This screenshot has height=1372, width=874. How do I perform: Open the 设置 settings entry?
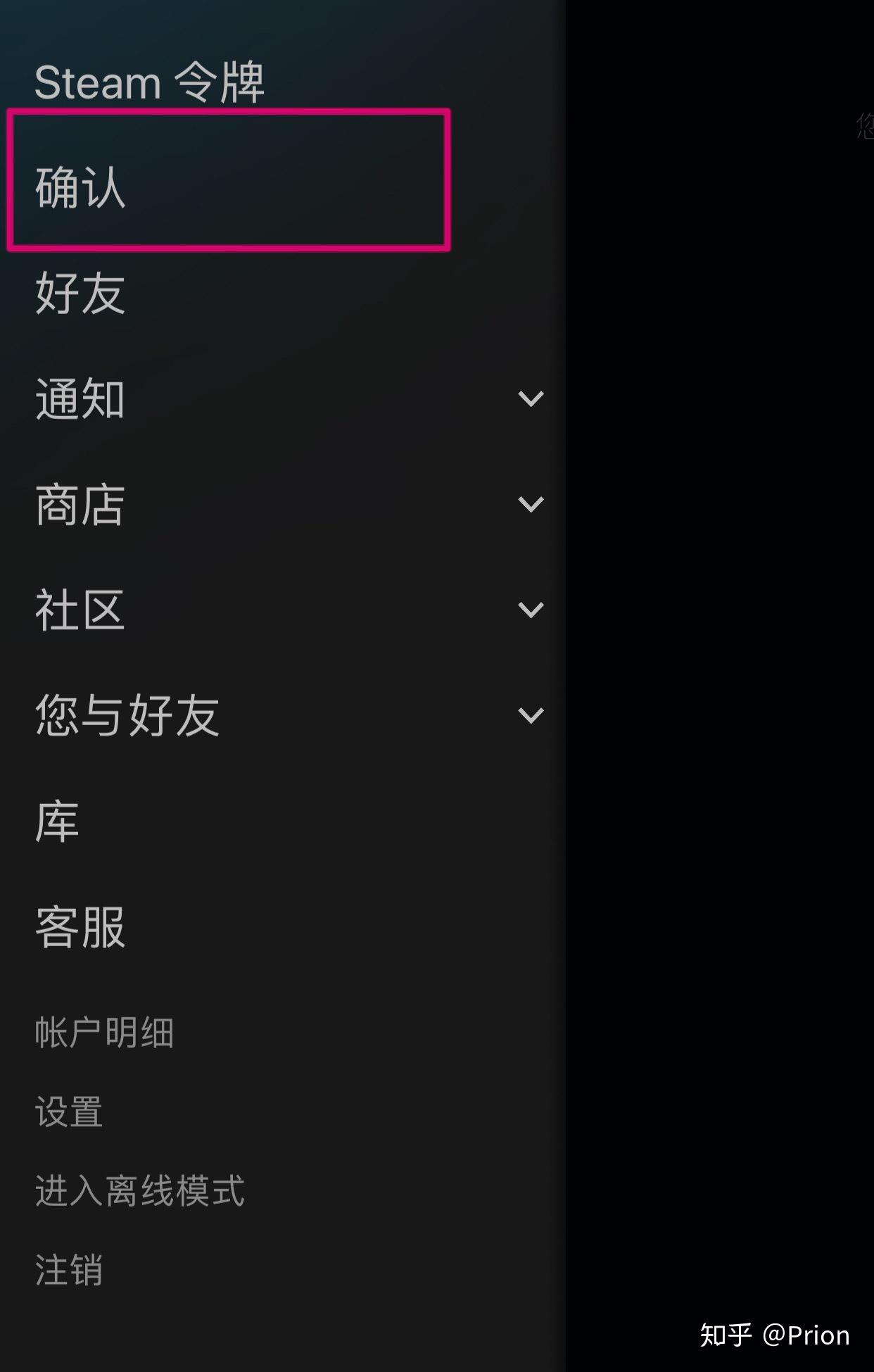coord(68,1109)
